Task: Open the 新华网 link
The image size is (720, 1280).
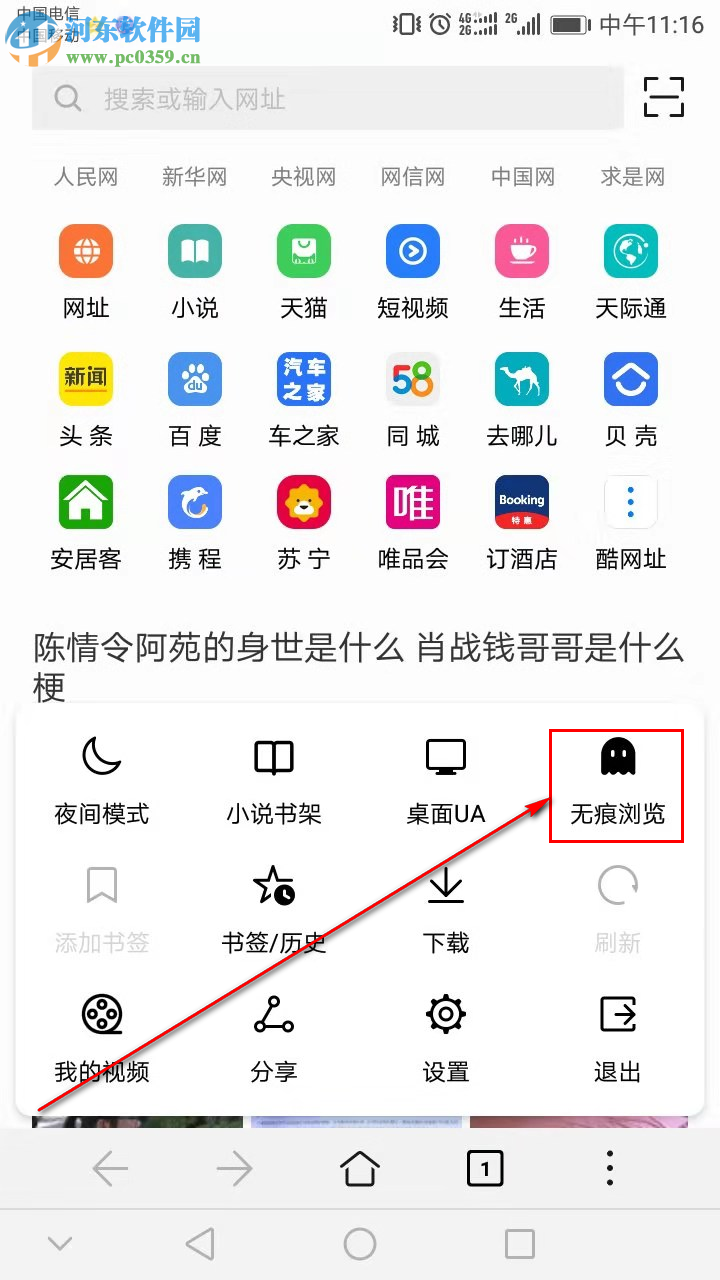Action: point(194,176)
